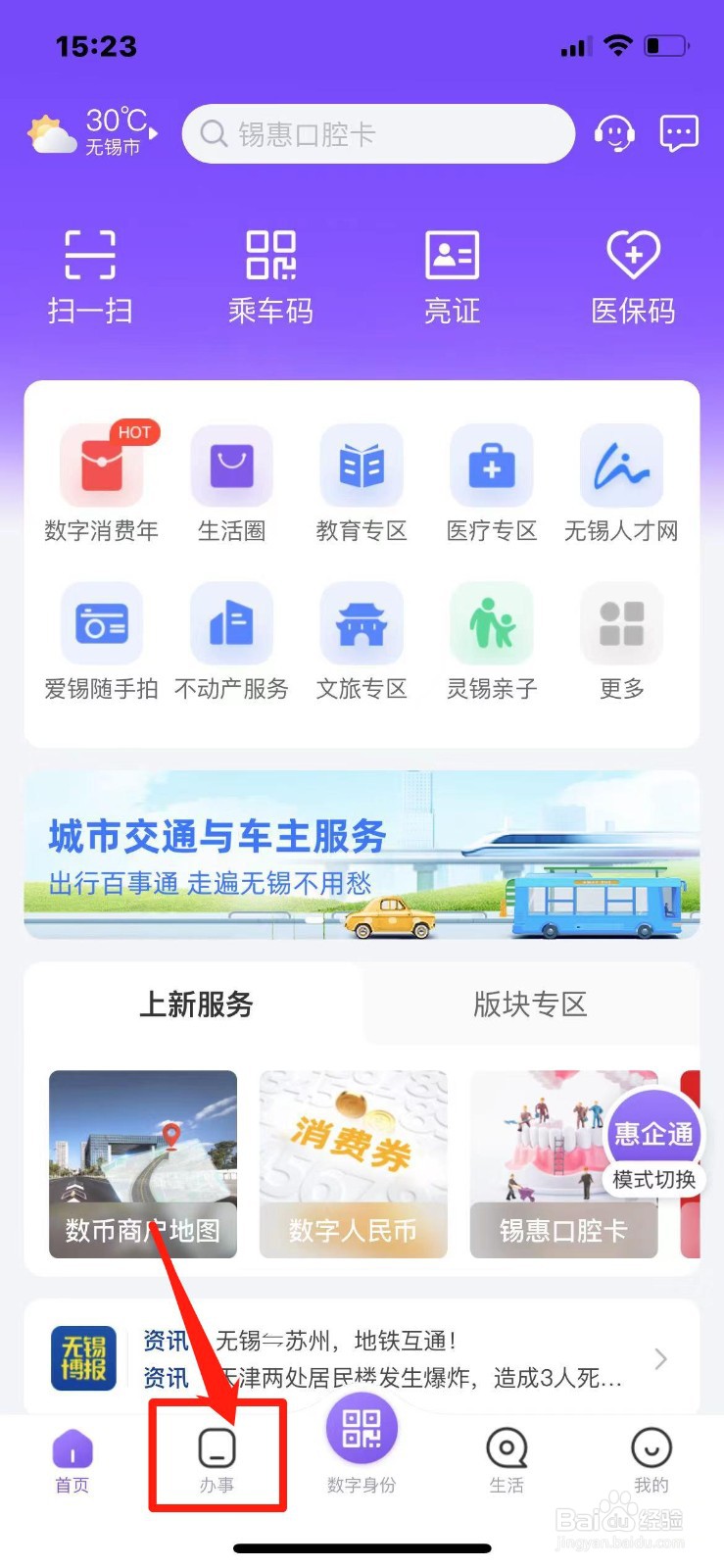Image resolution: width=724 pixels, height=1568 pixels.
Task: Switch to the 办事 tab
Action: click(217, 1458)
